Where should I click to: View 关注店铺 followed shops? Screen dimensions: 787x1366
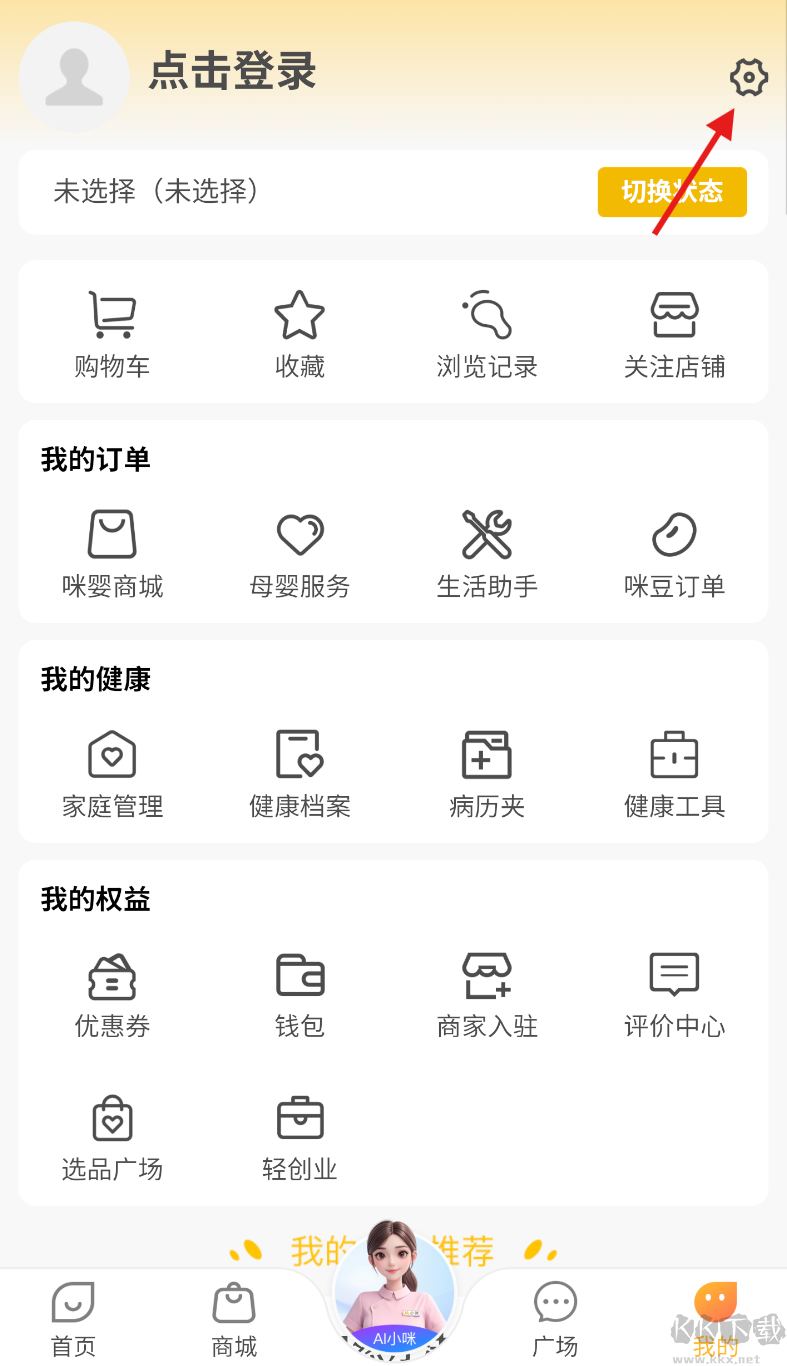pos(675,315)
